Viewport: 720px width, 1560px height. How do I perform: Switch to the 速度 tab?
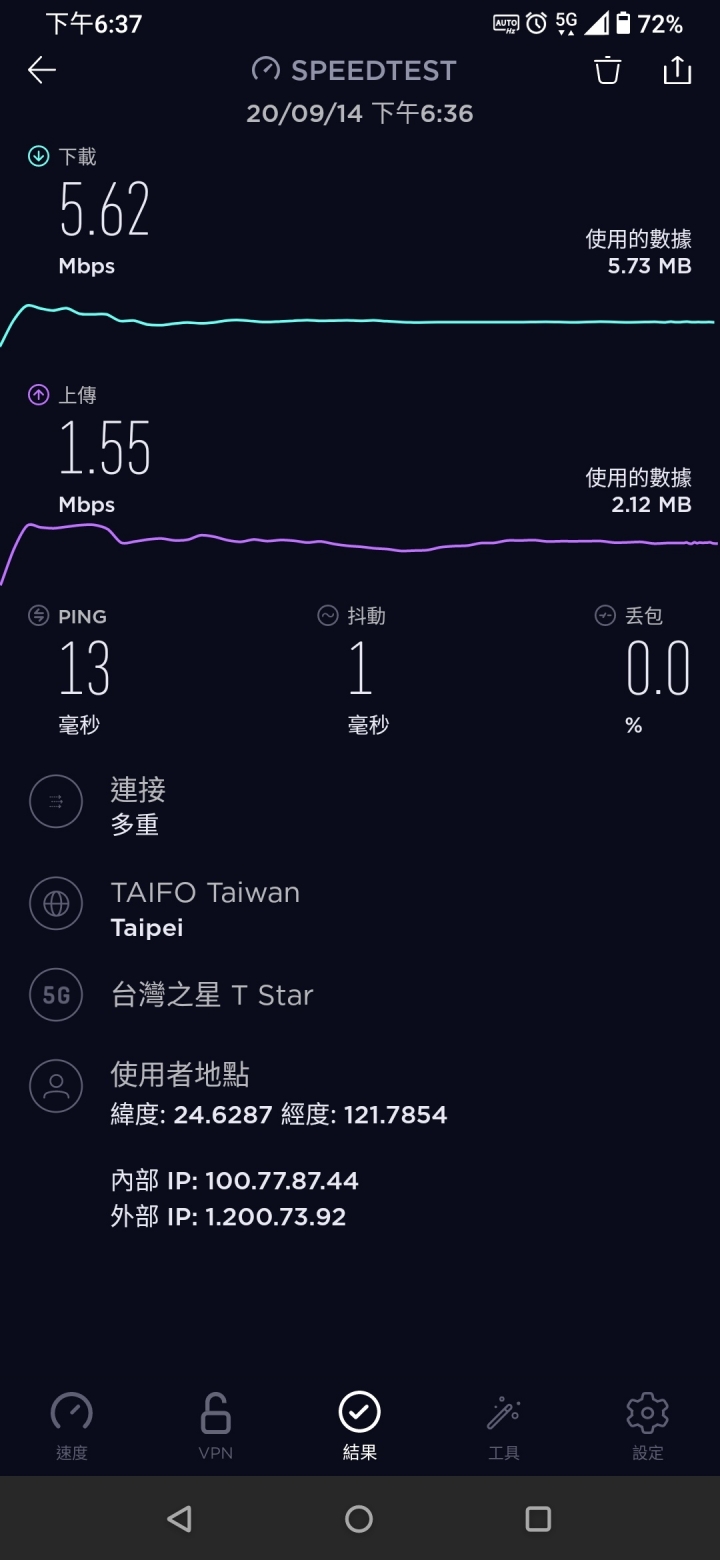point(72,1425)
